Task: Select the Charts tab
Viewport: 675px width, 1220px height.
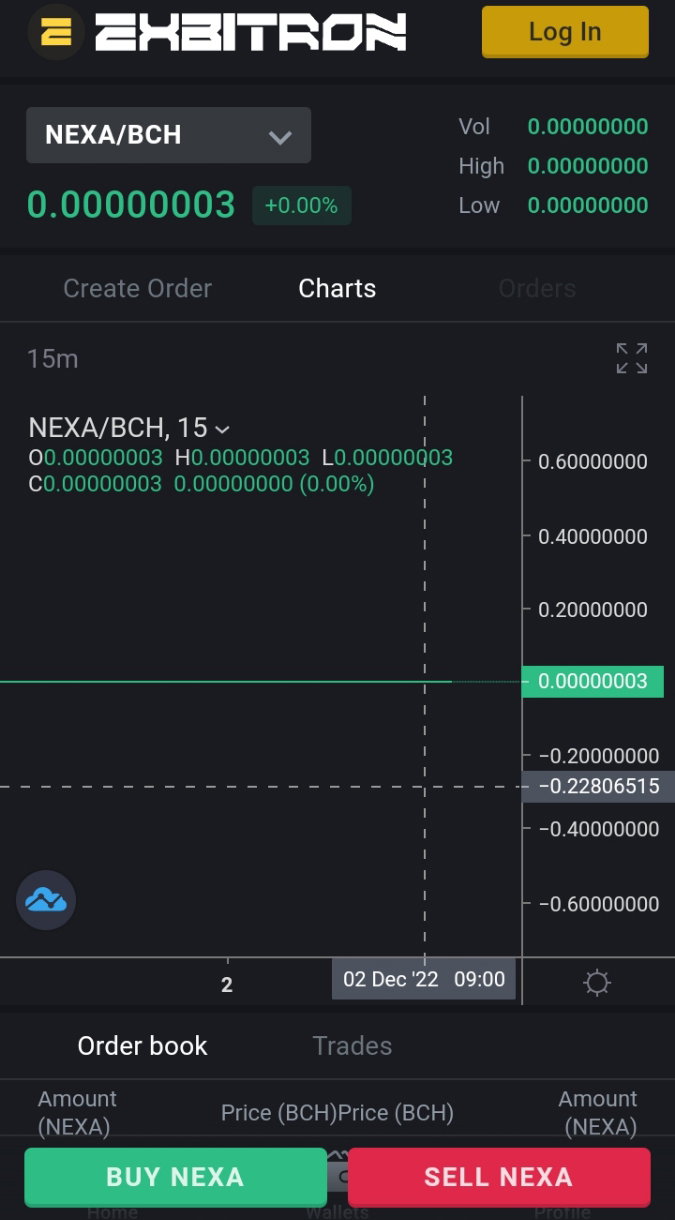Action: (x=337, y=289)
